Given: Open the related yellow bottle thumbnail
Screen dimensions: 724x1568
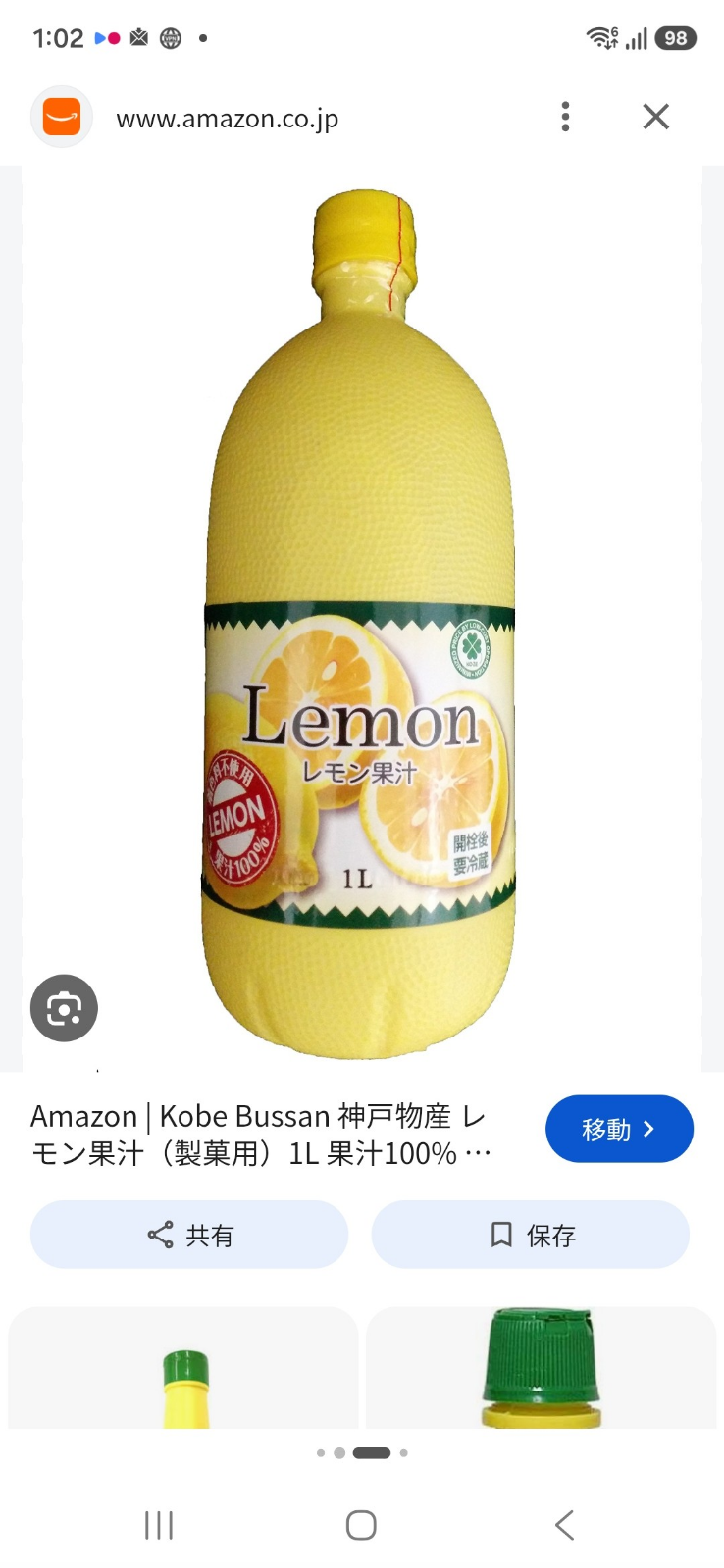Looking at the screenshot, I should [x=183, y=1367].
